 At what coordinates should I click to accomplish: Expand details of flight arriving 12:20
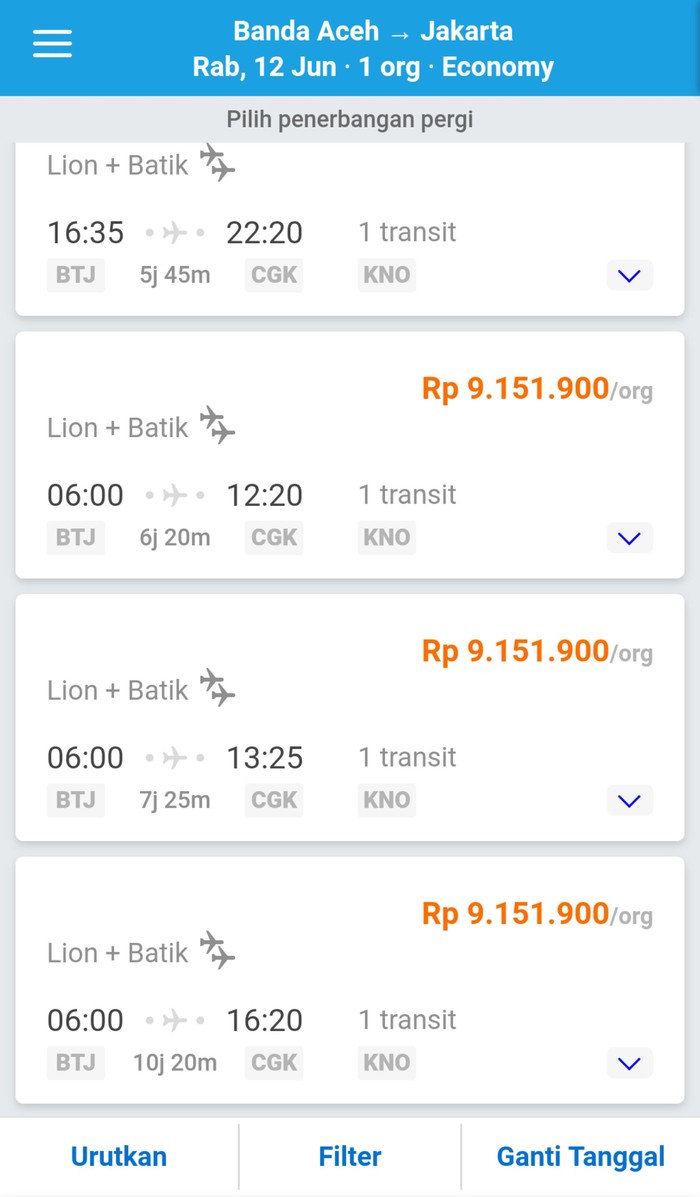(x=629, y=538)
